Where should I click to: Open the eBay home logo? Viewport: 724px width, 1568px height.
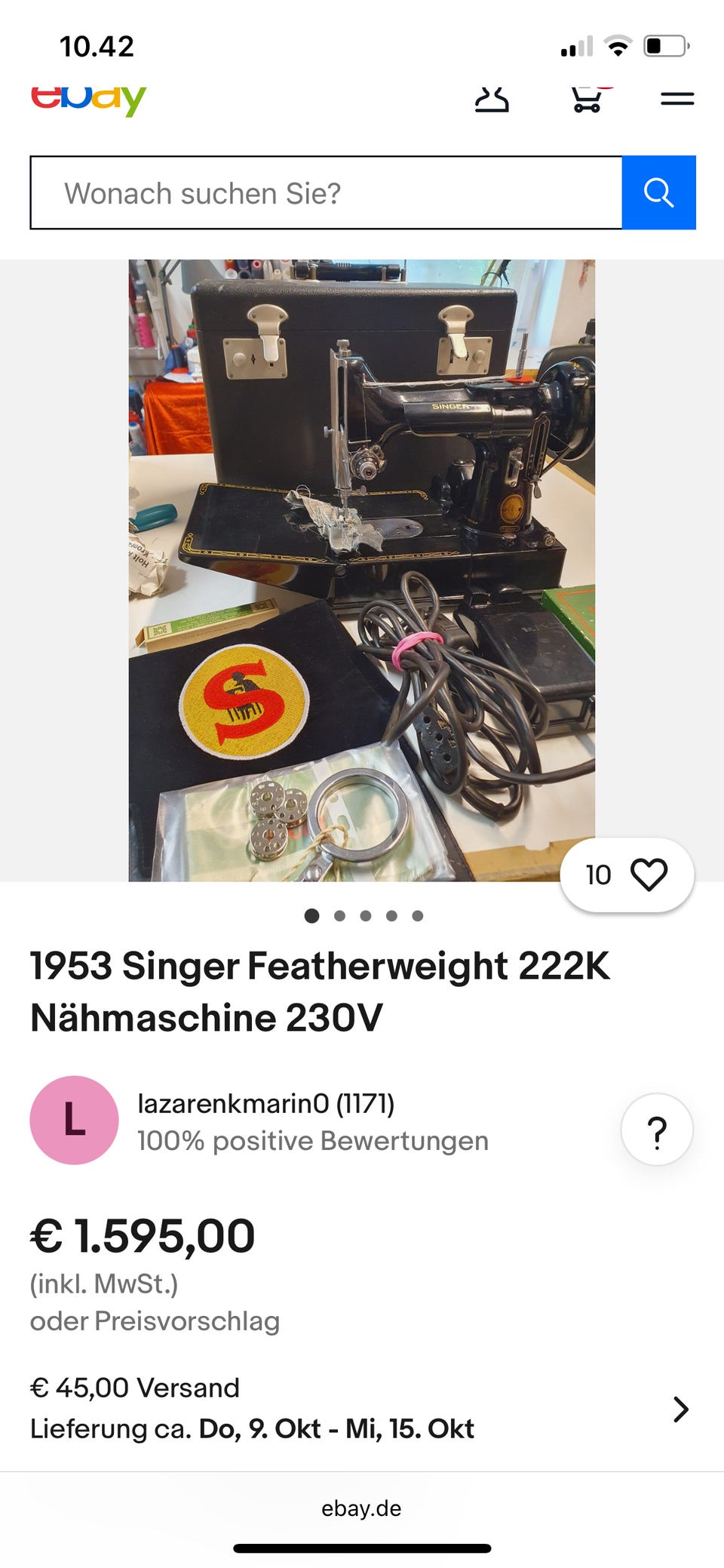(89, 100)
